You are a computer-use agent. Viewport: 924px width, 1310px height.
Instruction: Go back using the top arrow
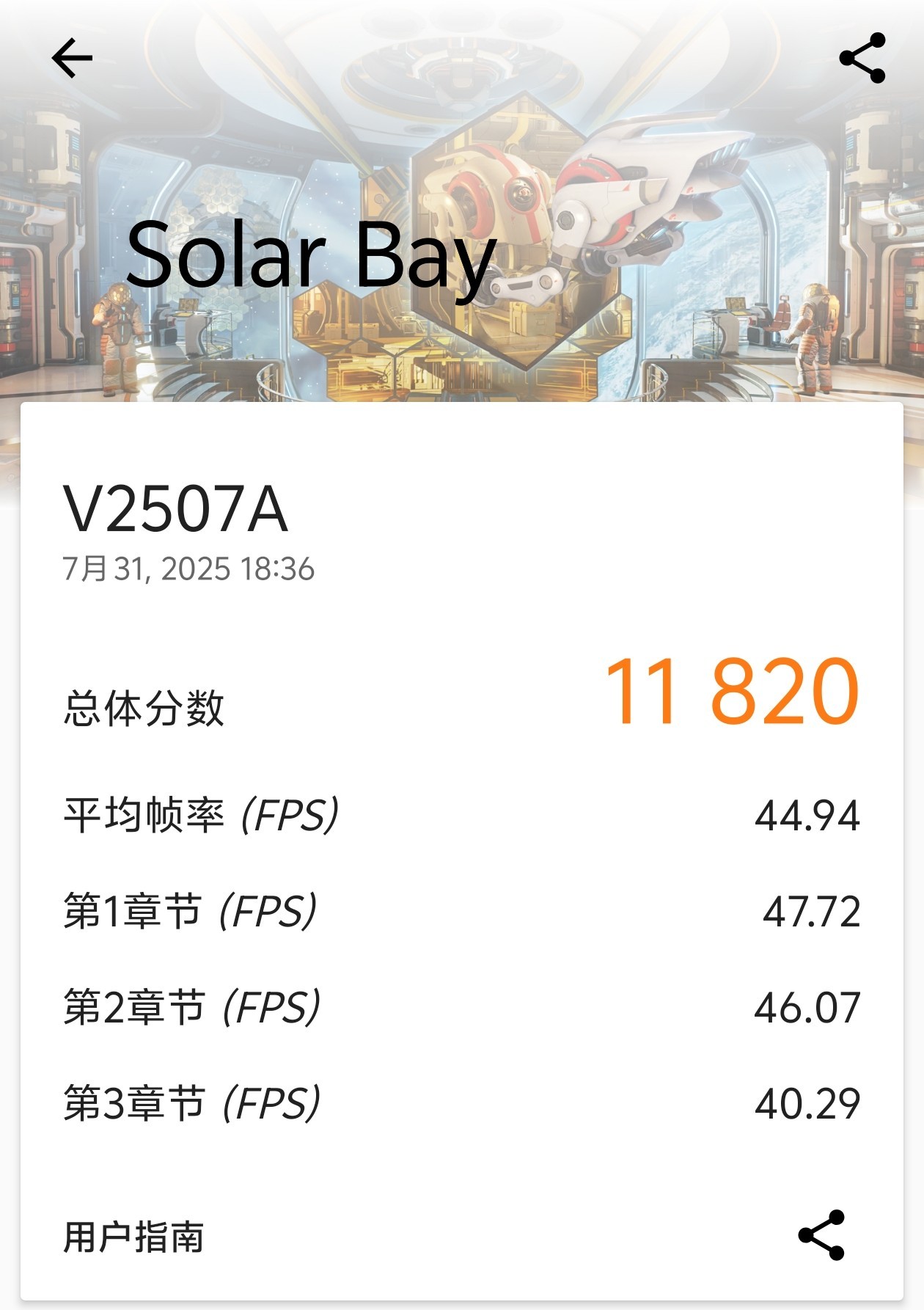[72, 58]
